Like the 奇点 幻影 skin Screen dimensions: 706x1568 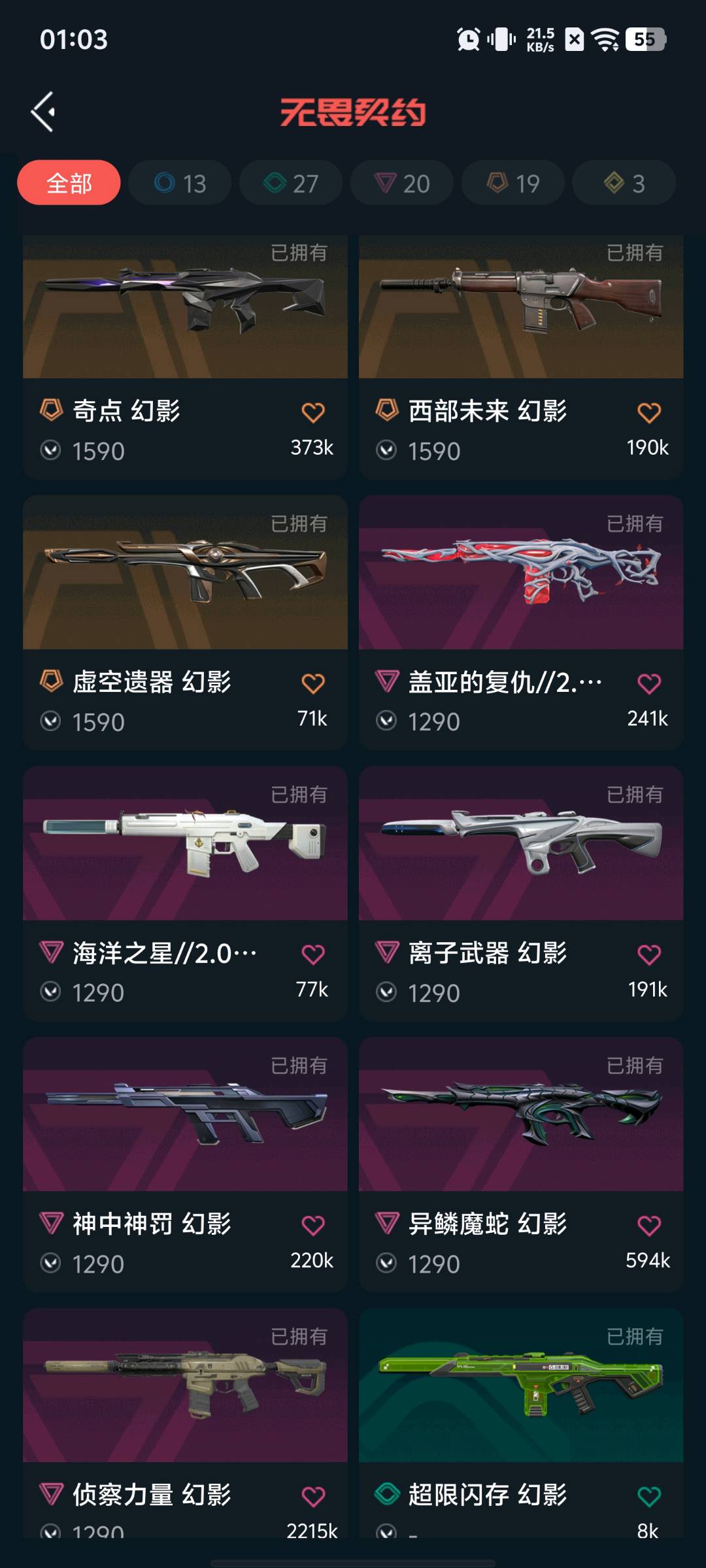click(313, 413)
